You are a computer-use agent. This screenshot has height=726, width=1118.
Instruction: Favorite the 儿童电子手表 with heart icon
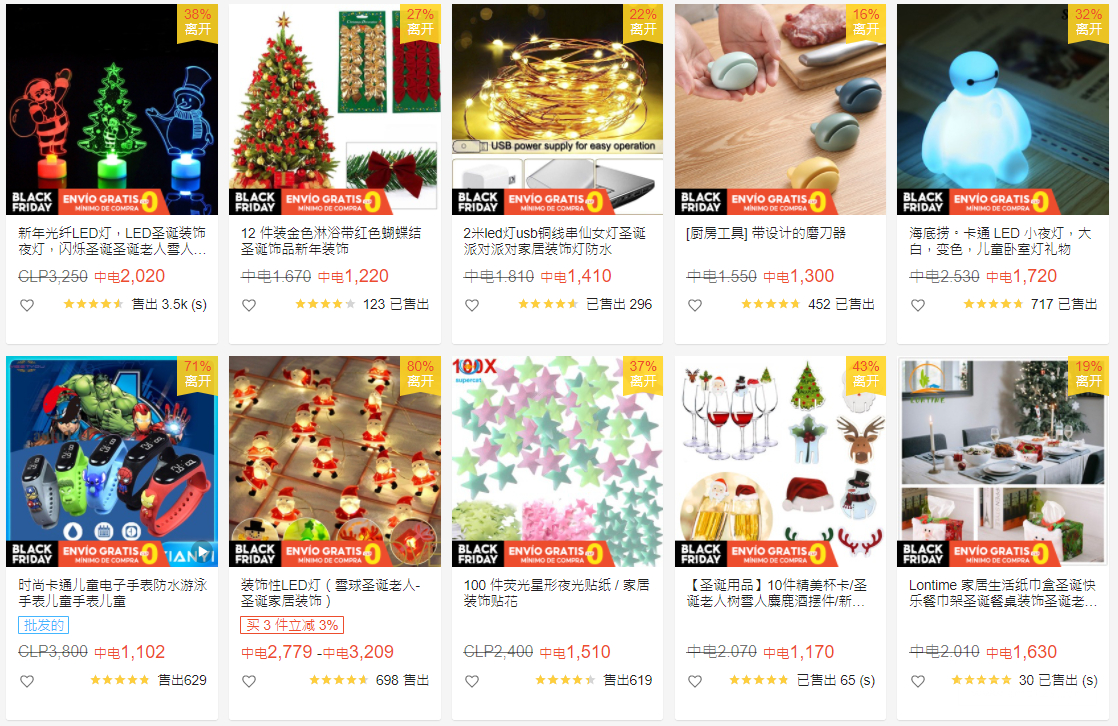click(x=27, y=681)
